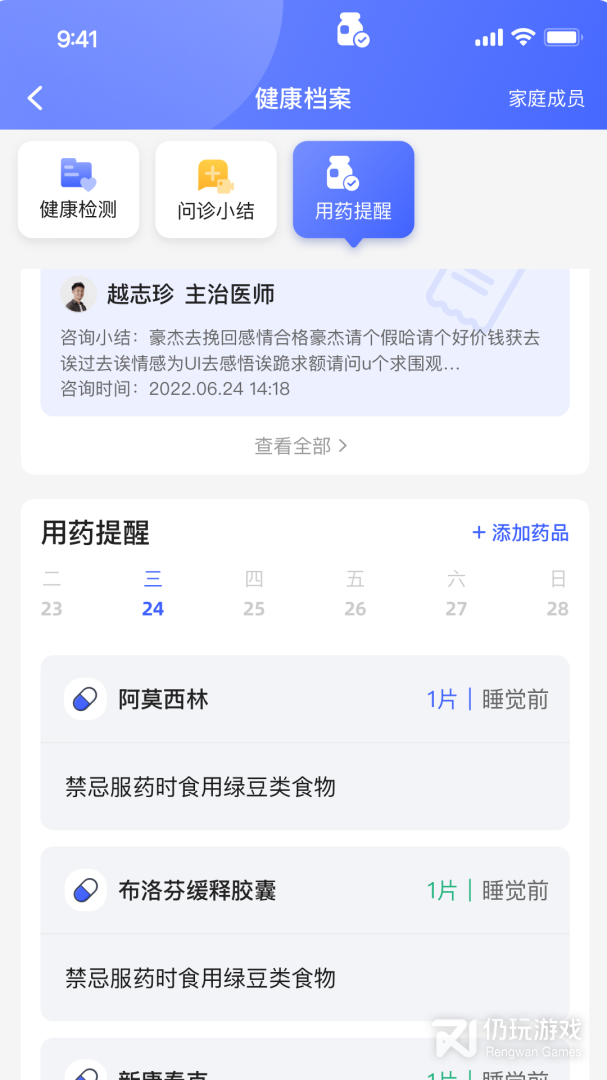Select the 用药提醒 tab

click(x=353, y=190)
